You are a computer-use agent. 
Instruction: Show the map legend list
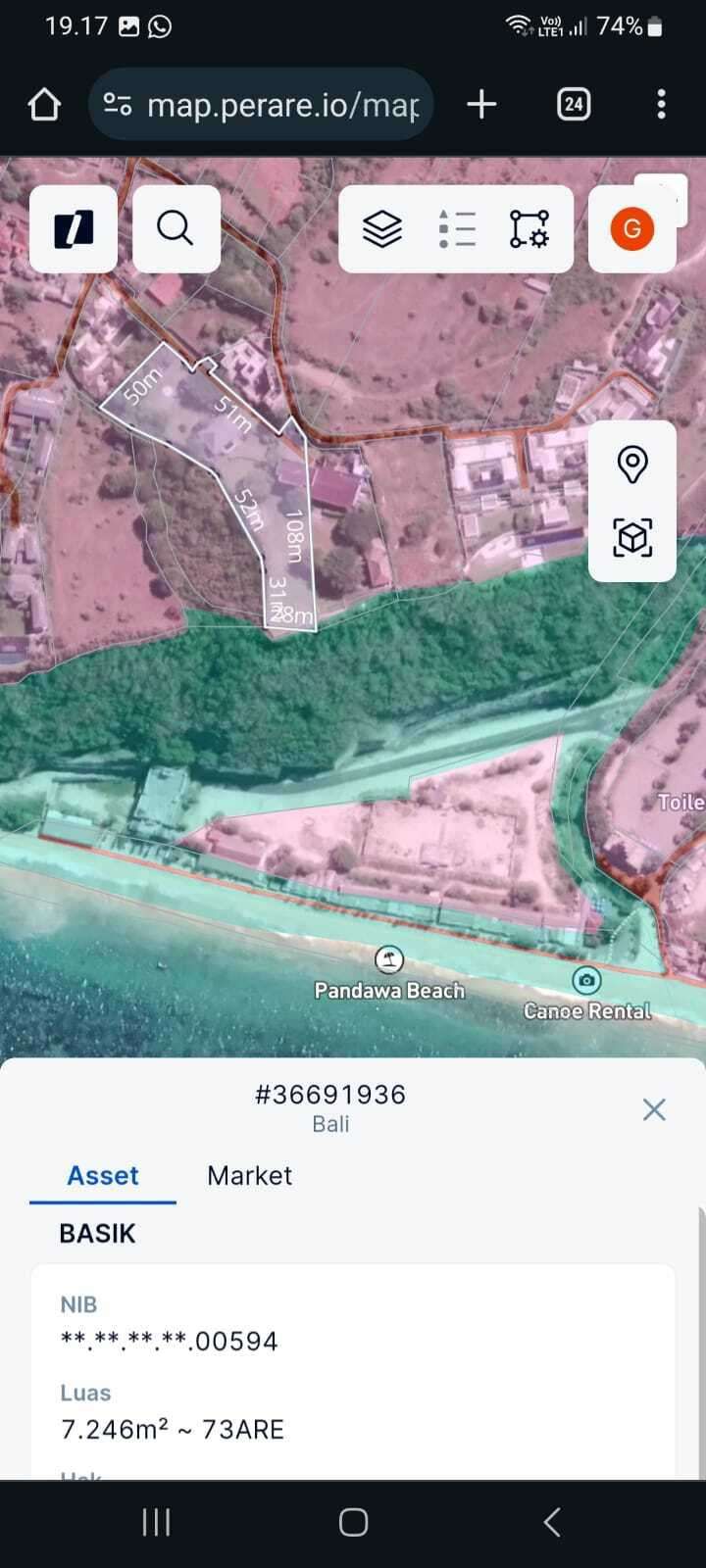point(457,229)
